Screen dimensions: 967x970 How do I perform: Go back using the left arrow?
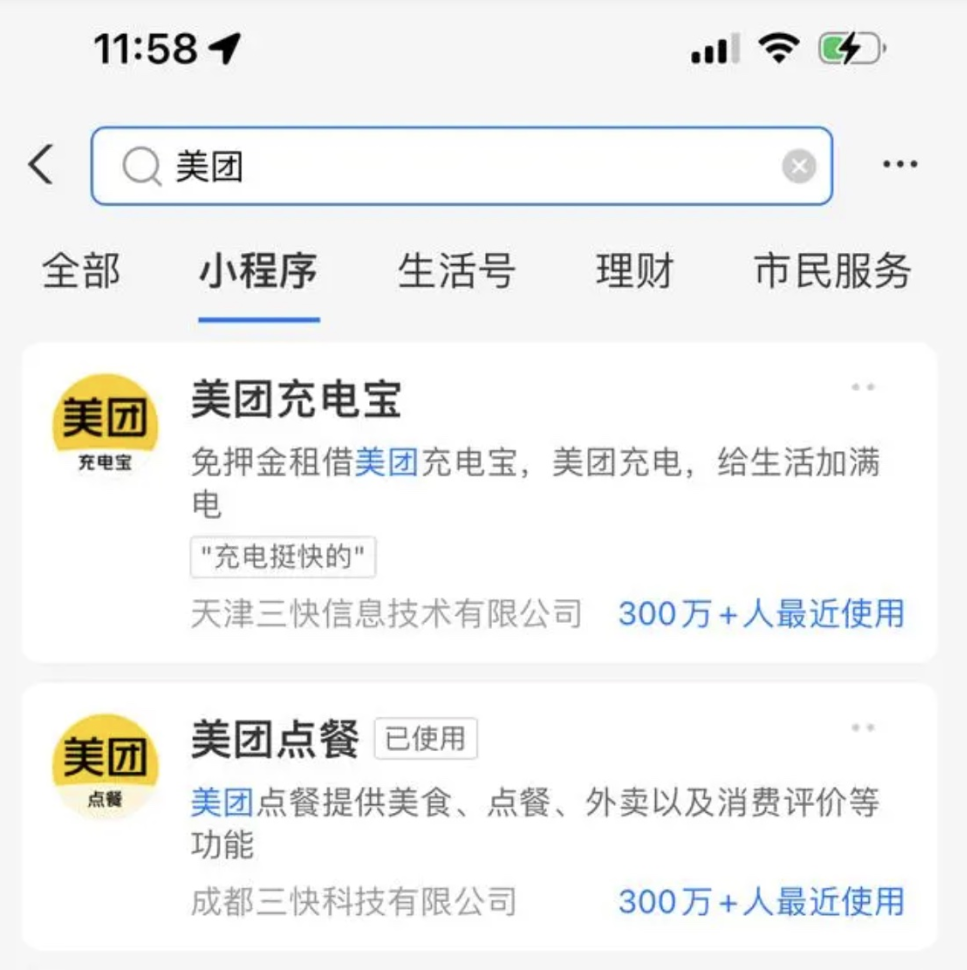pyautogui.click(x=41, y=165)
